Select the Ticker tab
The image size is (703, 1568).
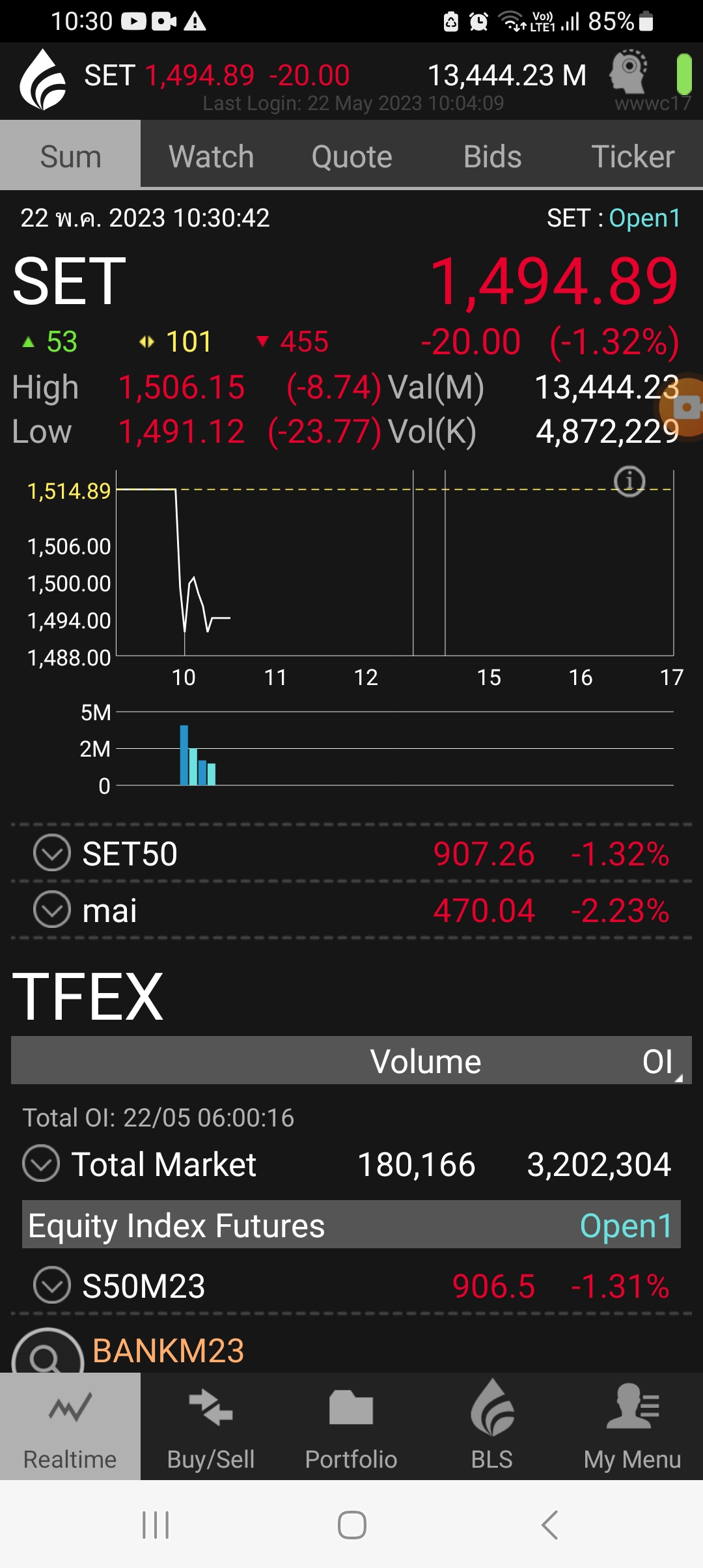pyautogui.click(x=632, y=157)
